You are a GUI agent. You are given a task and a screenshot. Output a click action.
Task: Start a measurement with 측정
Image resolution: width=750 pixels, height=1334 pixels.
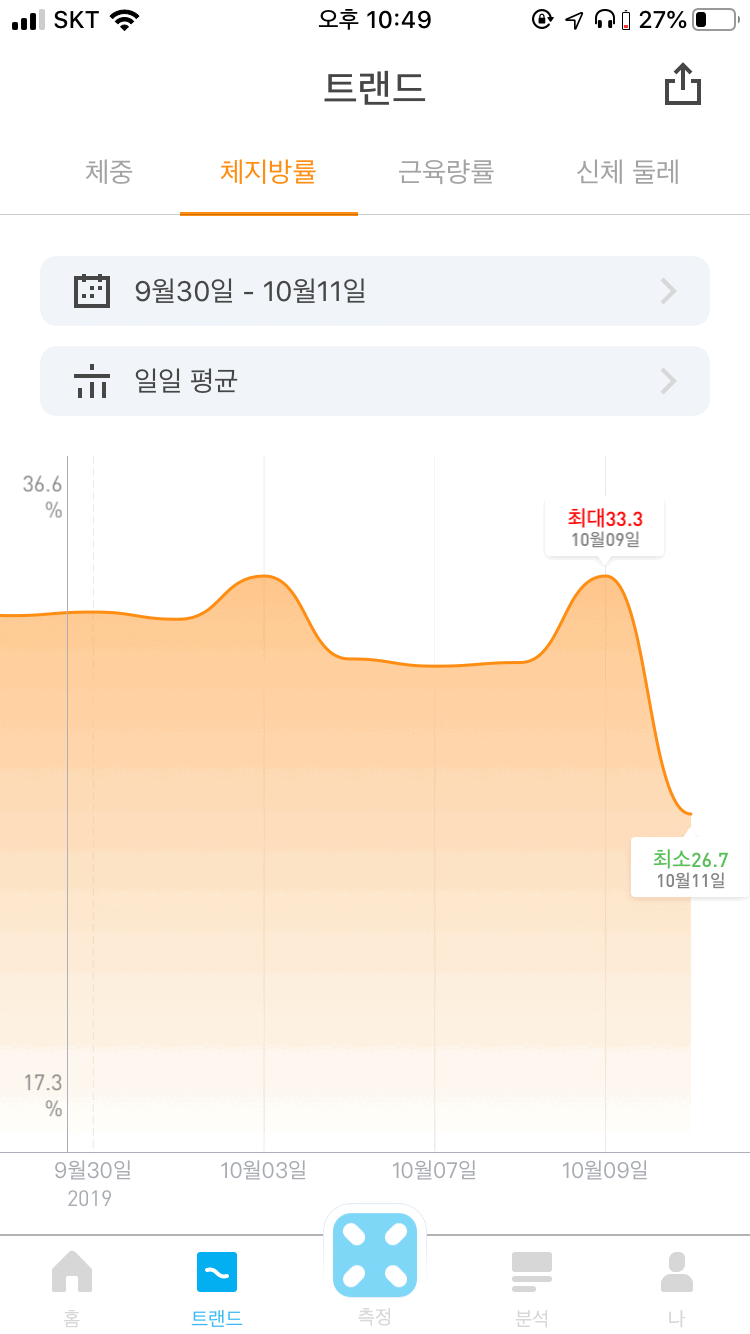375,1264
